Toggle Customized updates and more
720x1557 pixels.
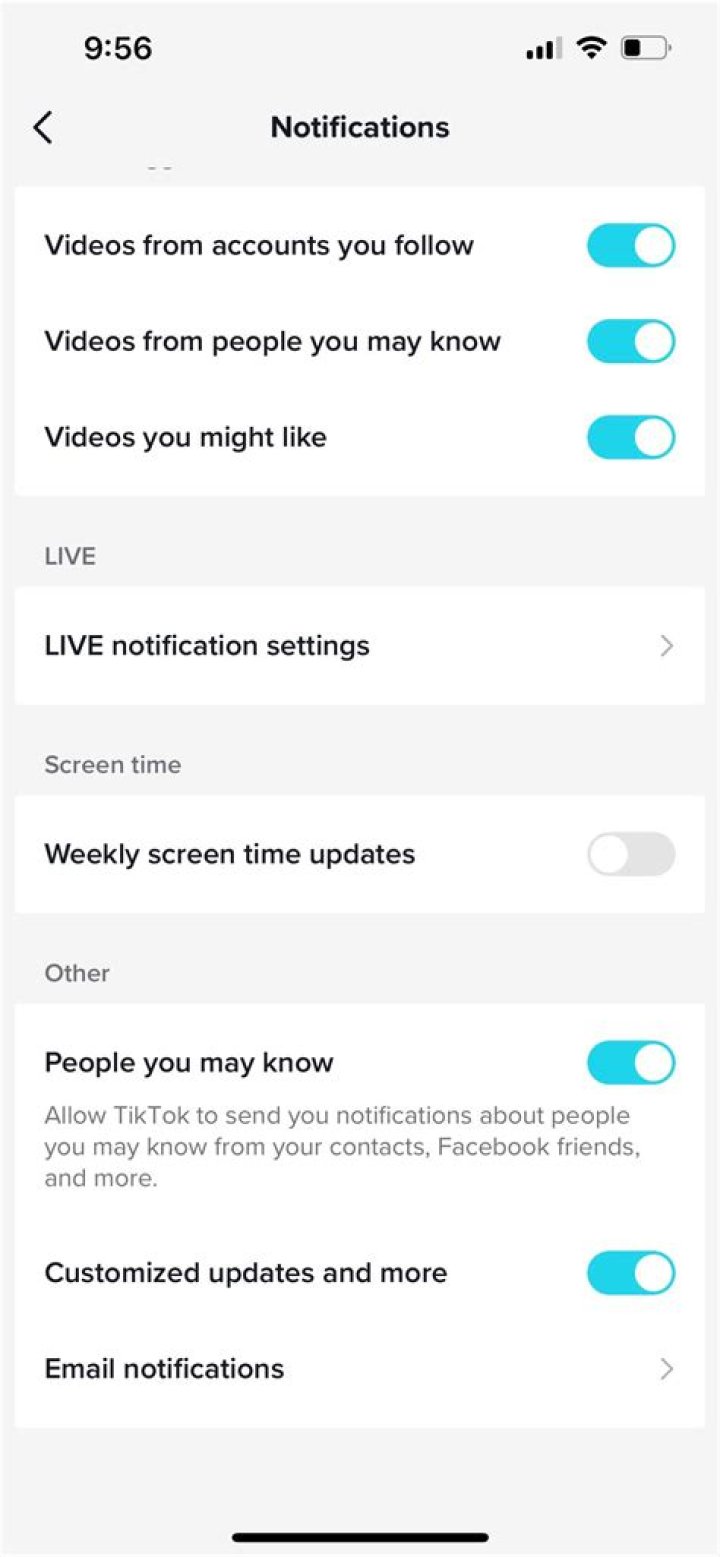tap(630, 1273)
